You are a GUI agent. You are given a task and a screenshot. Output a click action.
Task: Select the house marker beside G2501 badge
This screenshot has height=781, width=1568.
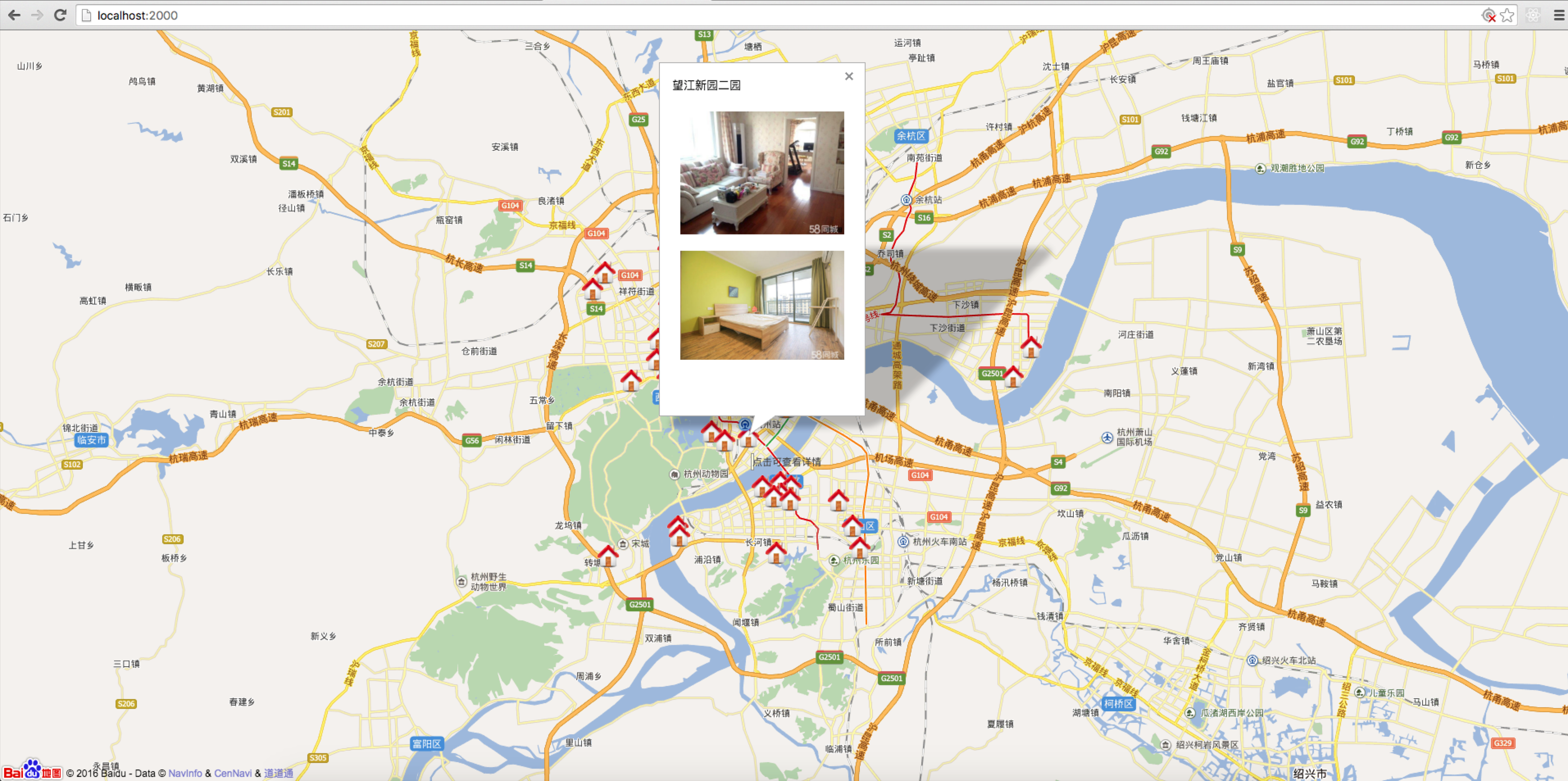point(1012,376)
